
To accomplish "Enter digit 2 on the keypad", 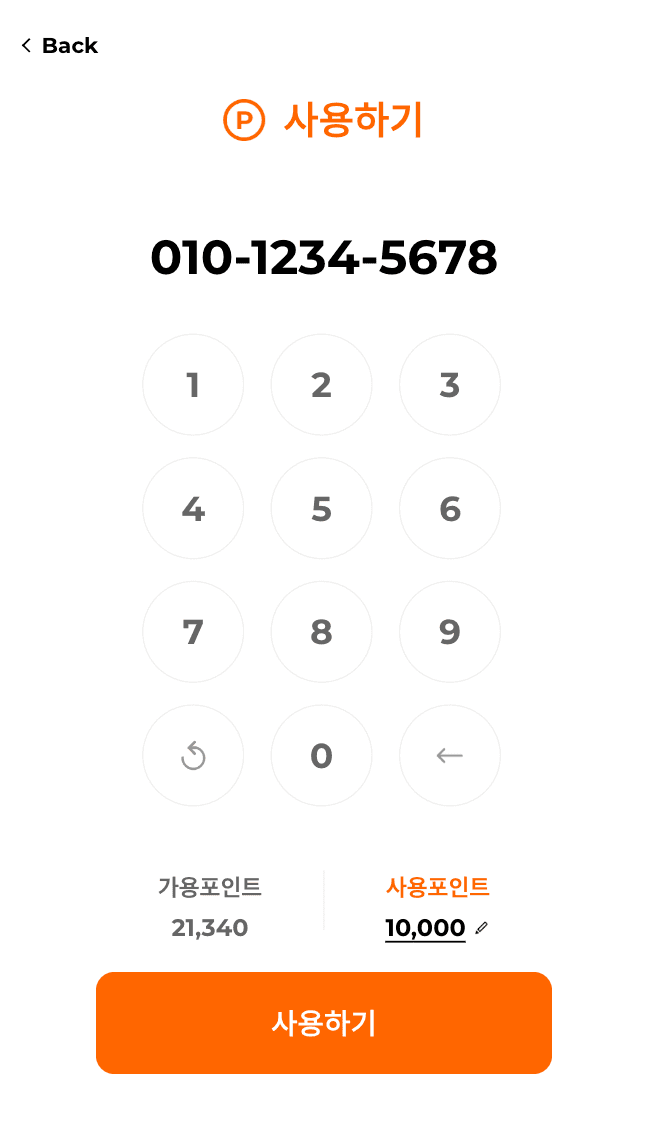I will [321, 385].
